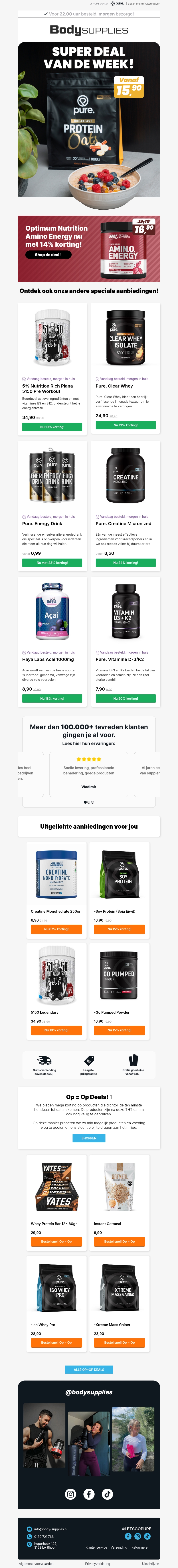Viewport: 178px width, 1568px height.
Task: Claim the 23% discount on Pure. Energy Drink
Action: (52, 562)
